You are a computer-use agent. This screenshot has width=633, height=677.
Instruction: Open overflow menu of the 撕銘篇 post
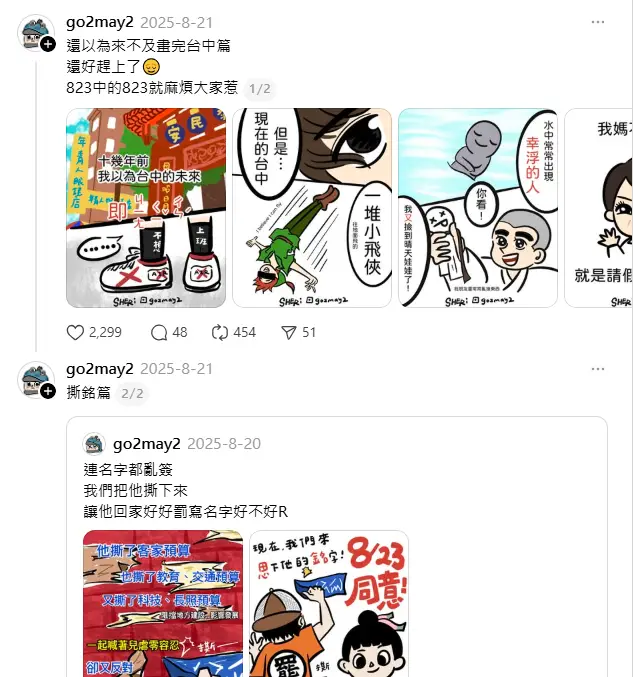coord(597,369)
